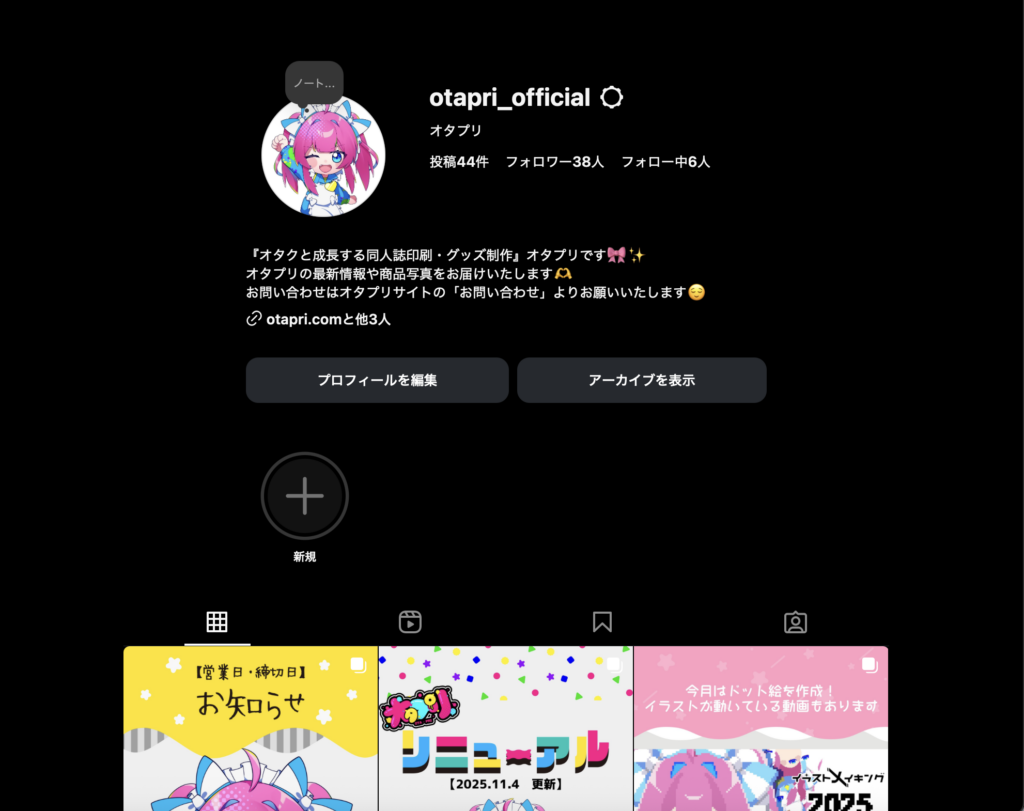Viewport: 1024px width, 811px height.
Task: Add a new highlight with 新規
Action: pyautogui.click(x=305, y=496)
